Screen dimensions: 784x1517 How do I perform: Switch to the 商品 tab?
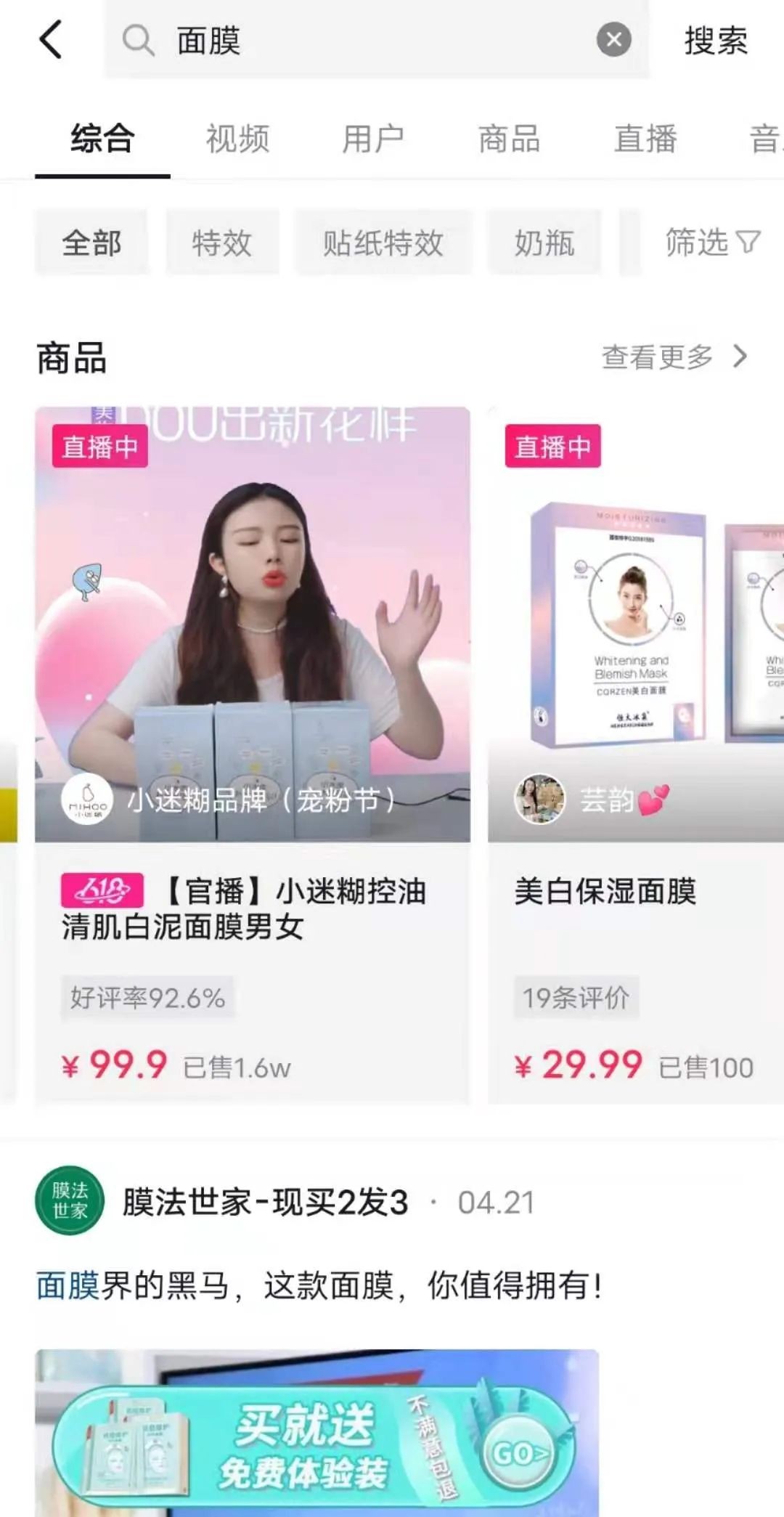(508, 138)
